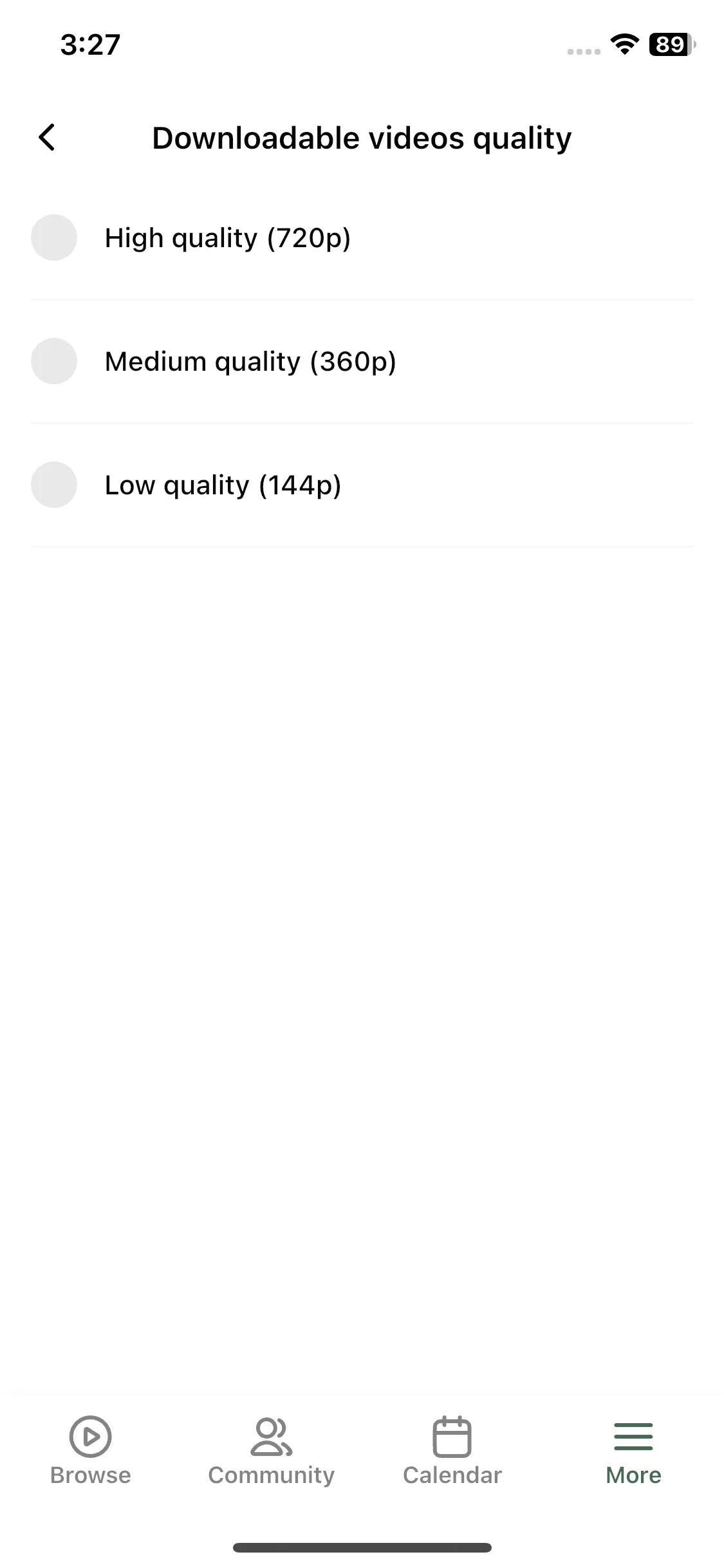Choose Medium quality (360p)
The width and height of the screenshot is (724, 1568).
[x=54, y=361]
